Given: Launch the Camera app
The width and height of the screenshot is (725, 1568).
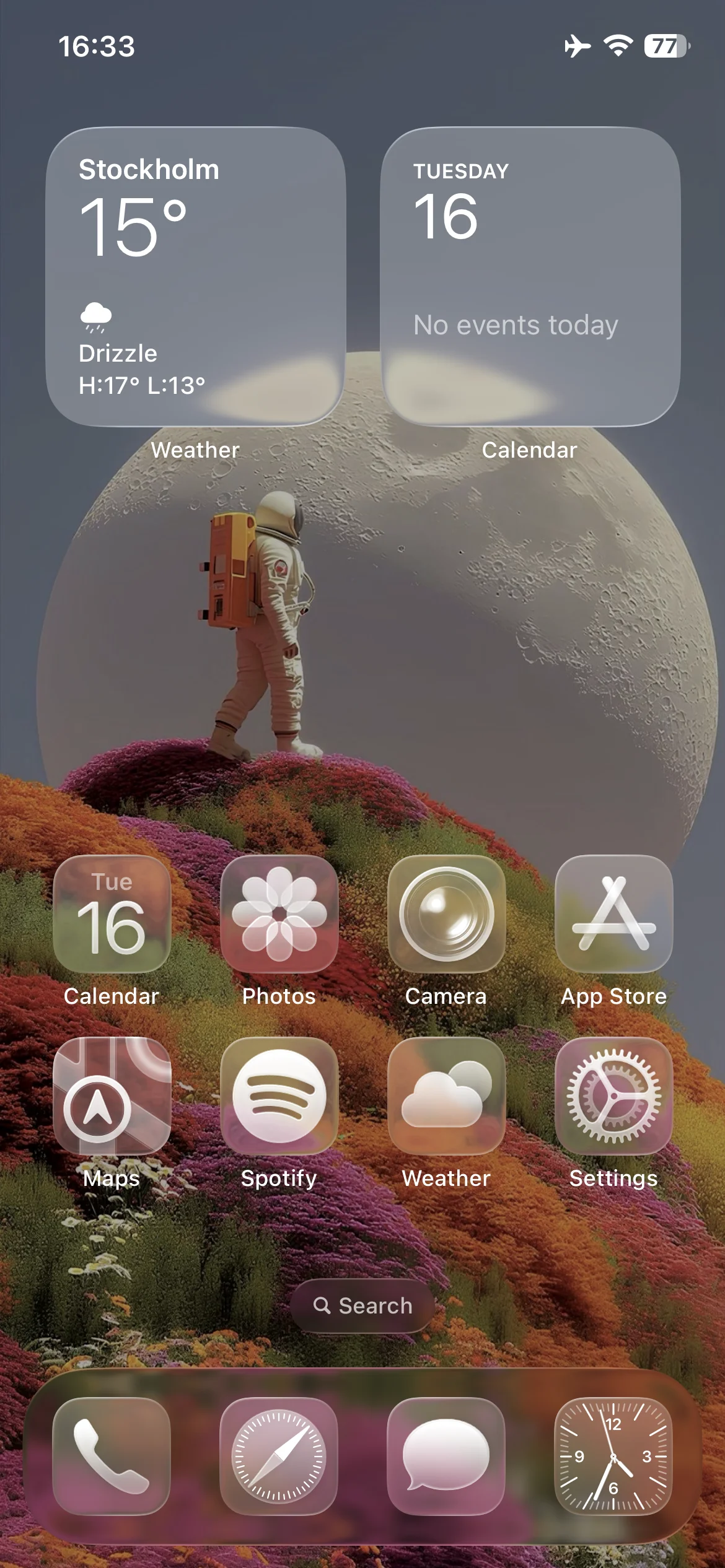Looking at the screenshot, I should 446,914.
